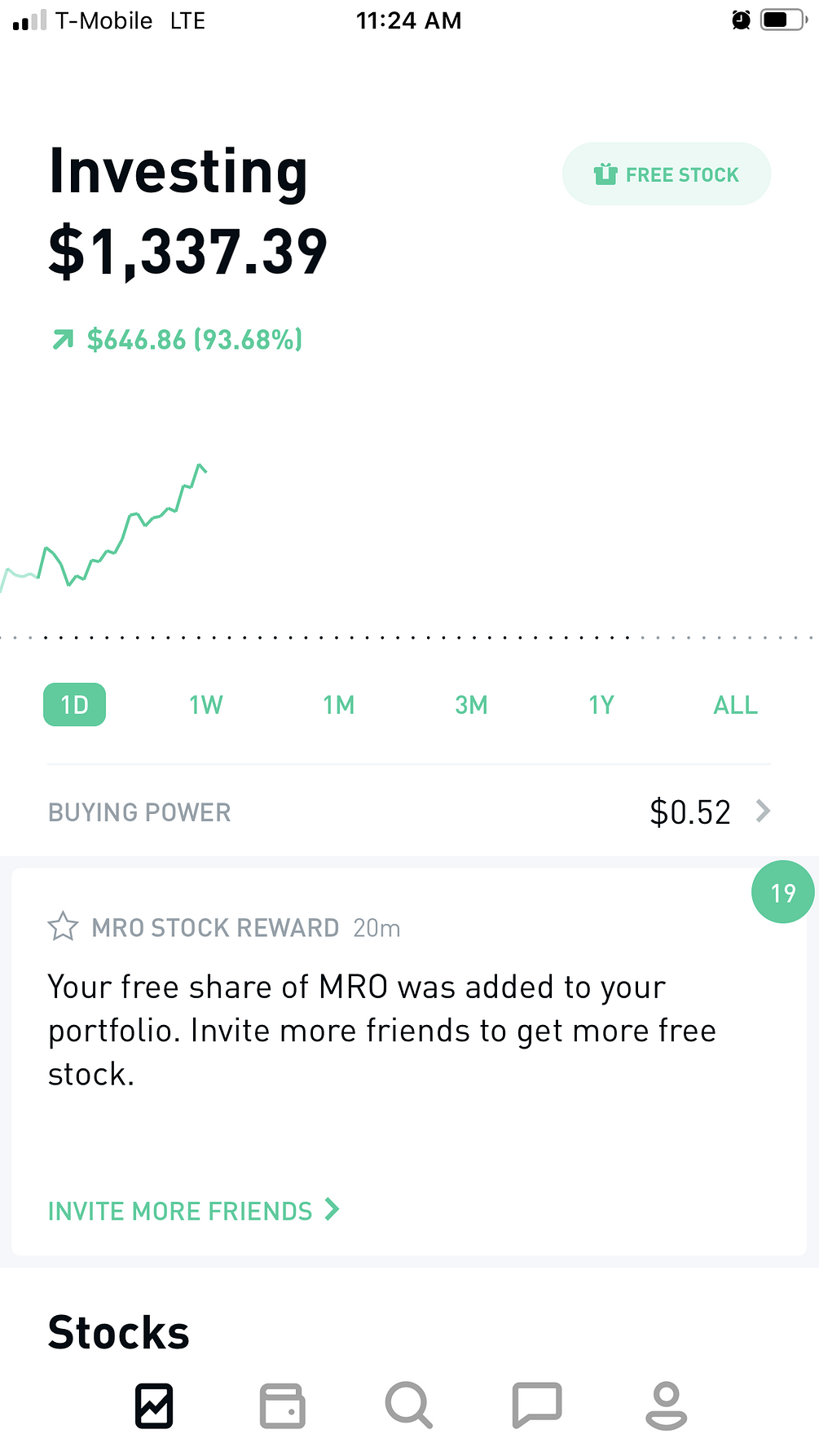Open the portfolio tab via chart icon
This screenshot has width=819, height=1456.
click(154, 1405)
